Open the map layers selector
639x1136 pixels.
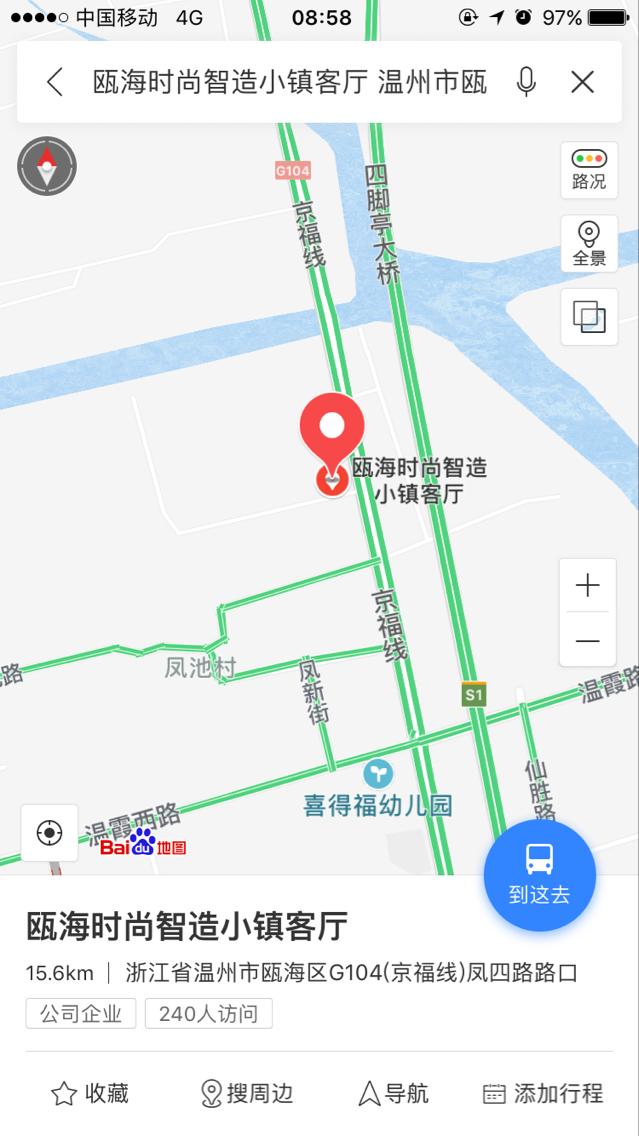pos(589,317)
